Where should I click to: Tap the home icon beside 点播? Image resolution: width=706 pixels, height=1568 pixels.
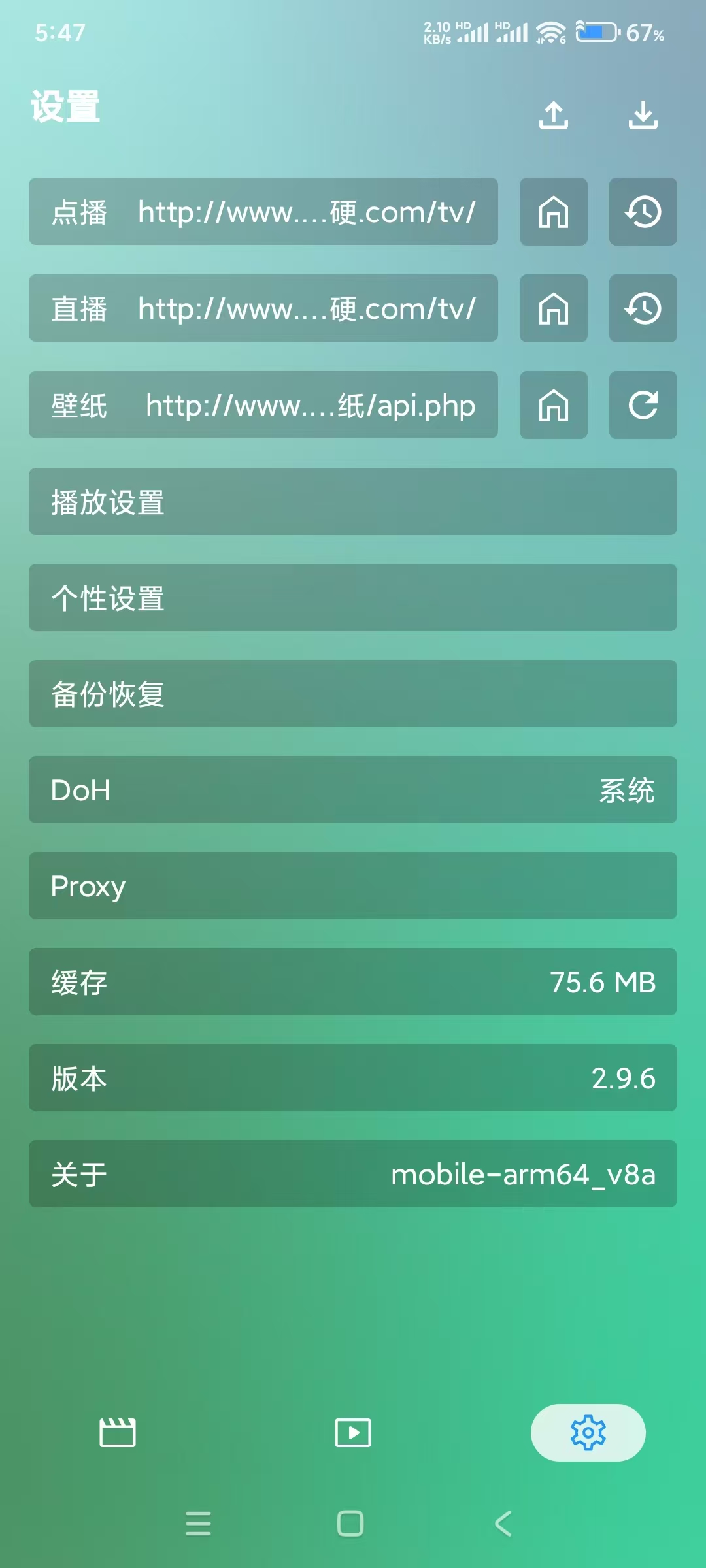click(554, 212)
